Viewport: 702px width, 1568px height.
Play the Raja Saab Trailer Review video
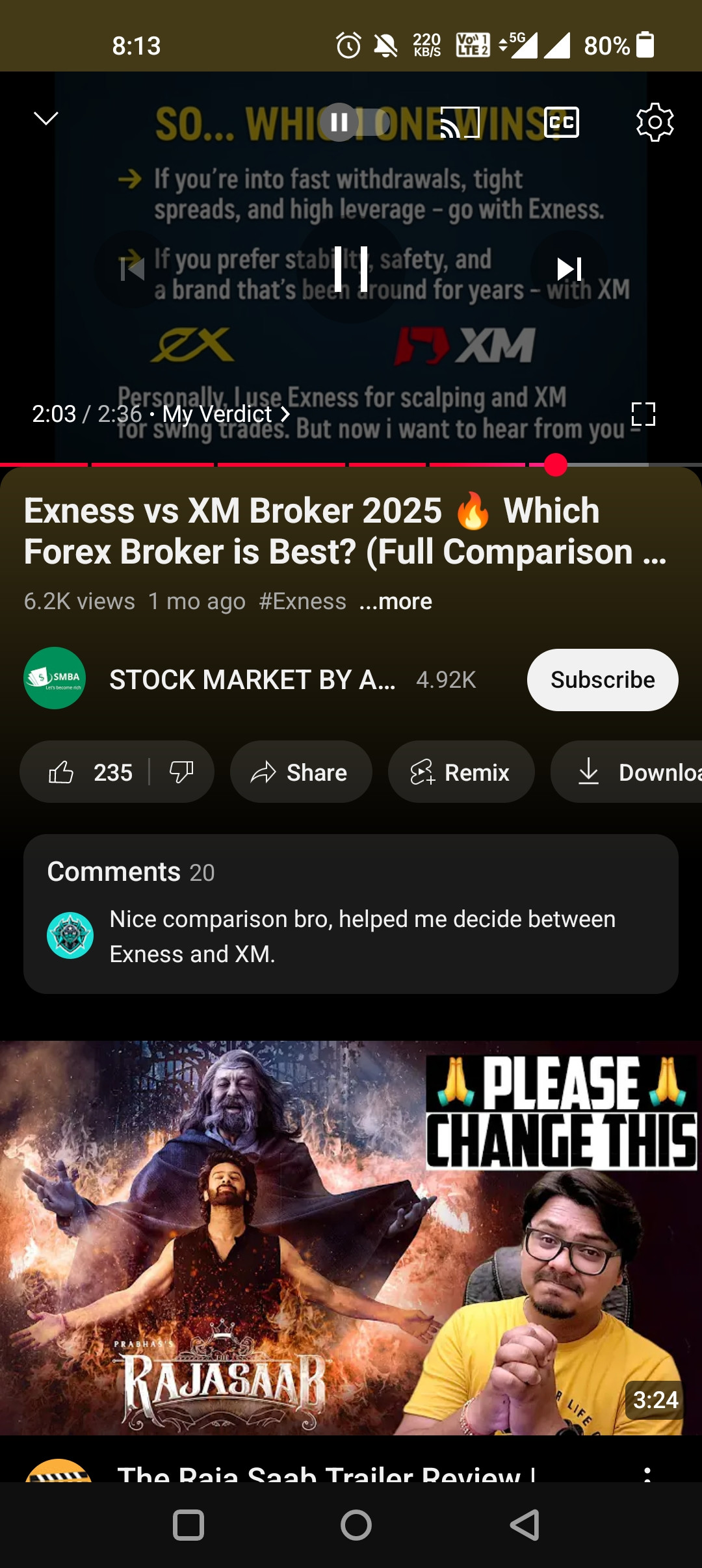coord(351,1237)
